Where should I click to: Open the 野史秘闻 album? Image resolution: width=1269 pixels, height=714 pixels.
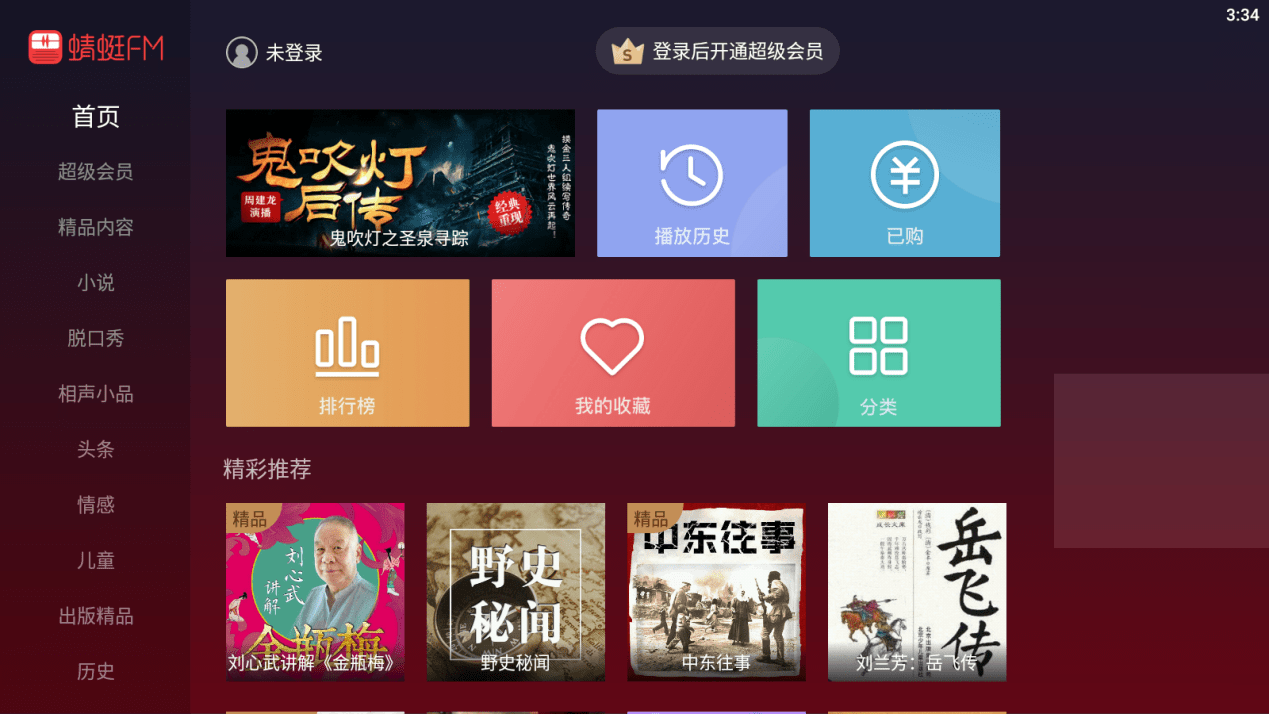(515, 592)
